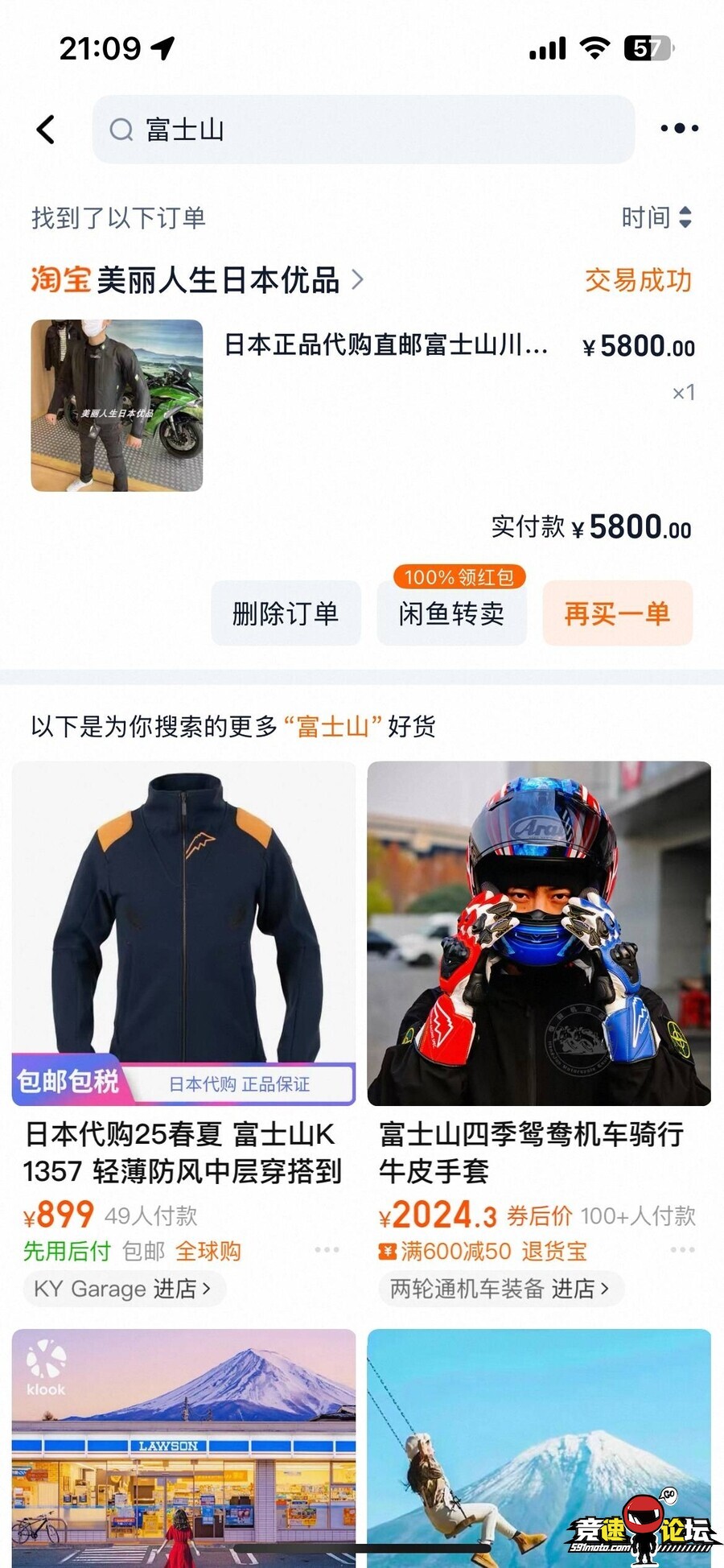Tap the 富士山 search field

click(x=362, y=129)
